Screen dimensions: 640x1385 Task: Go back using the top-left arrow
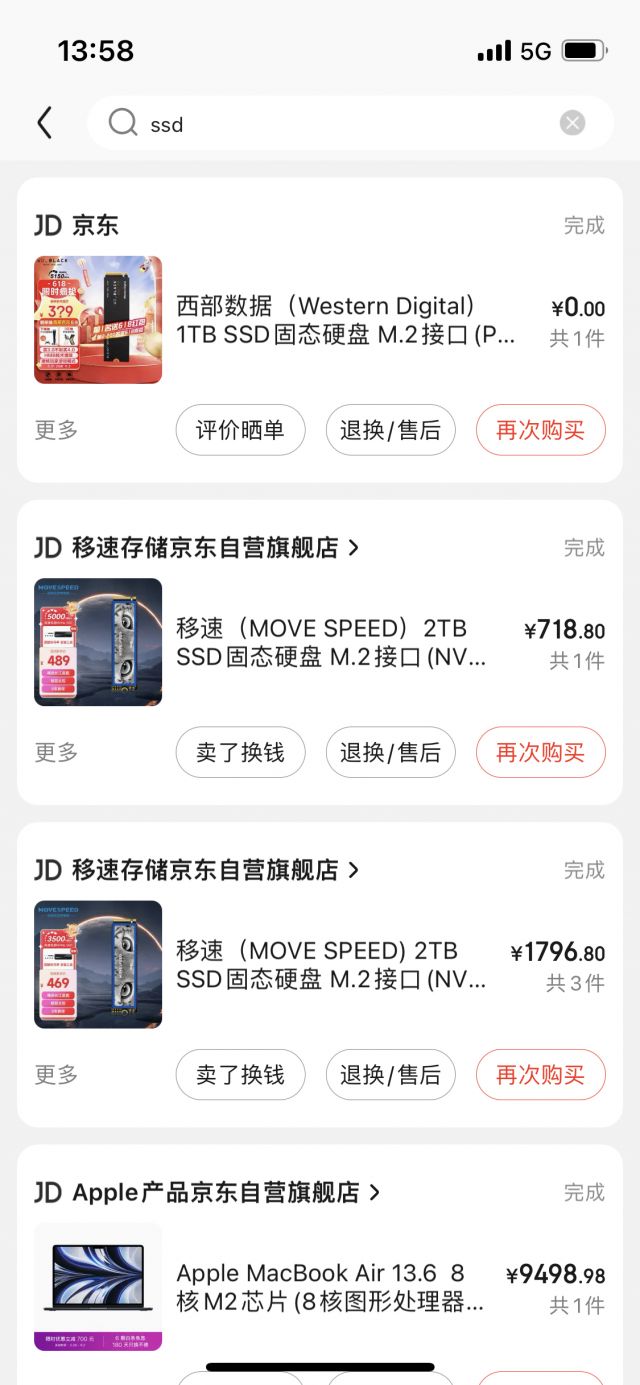click(44, 123)
